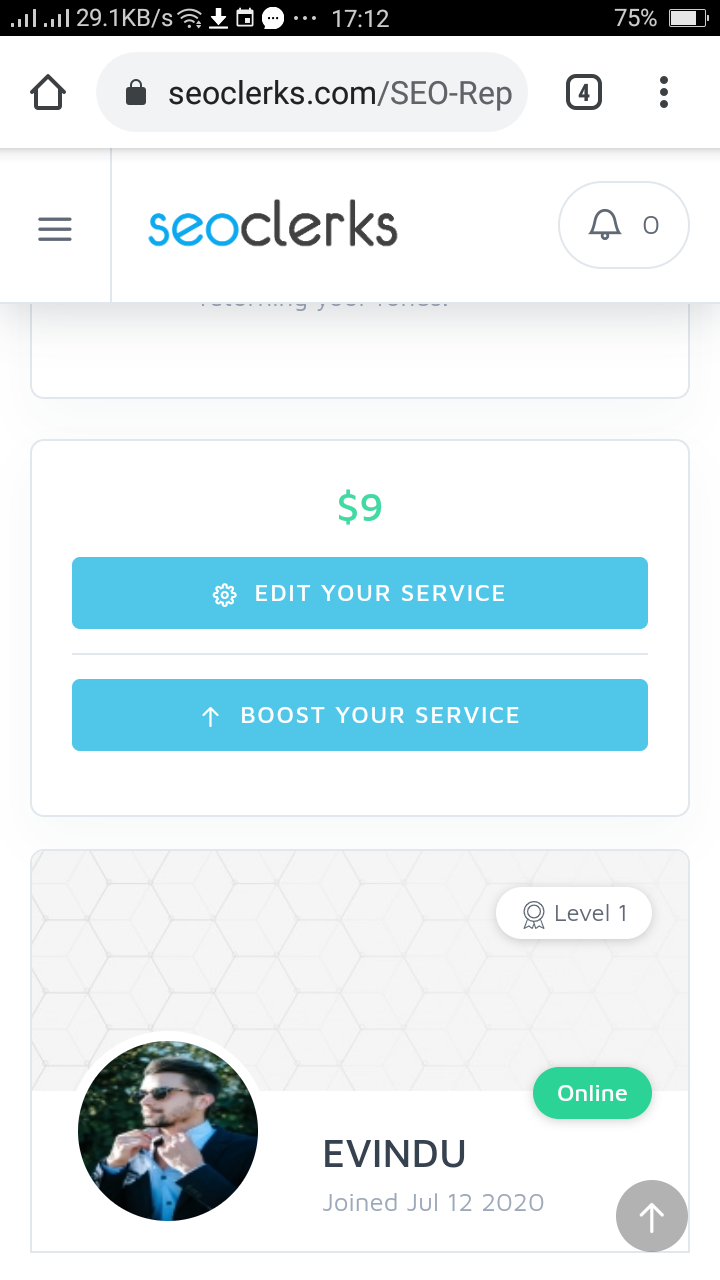Open EVINDU's profile picture

point(168,1131)
